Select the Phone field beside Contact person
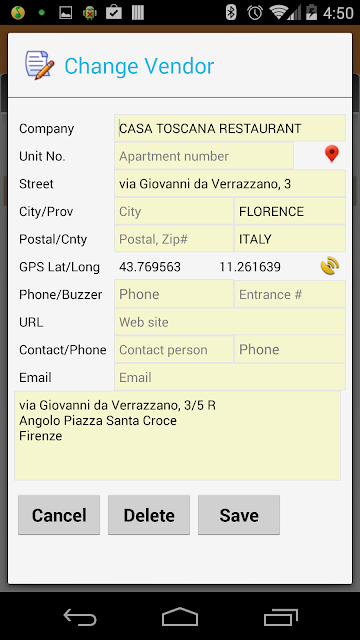Image resolution: width=360 pixels, height=640 pixels. point(290,349)
